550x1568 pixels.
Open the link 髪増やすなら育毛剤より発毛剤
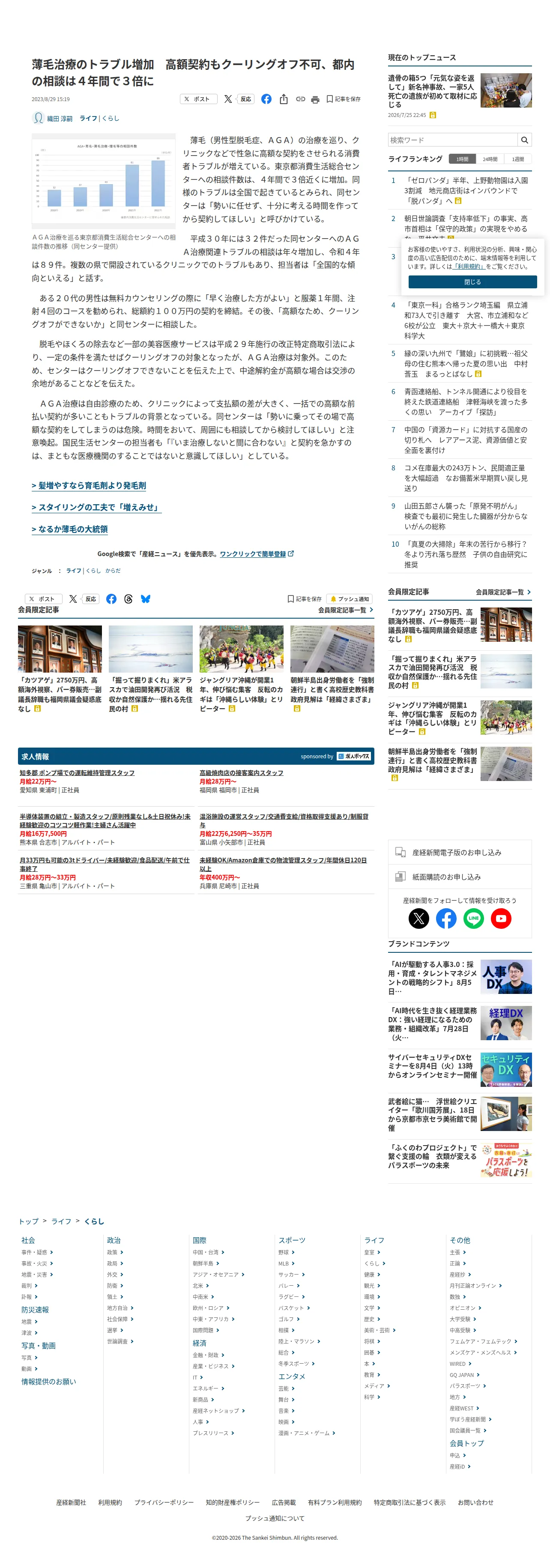click(x=89, y=486)
